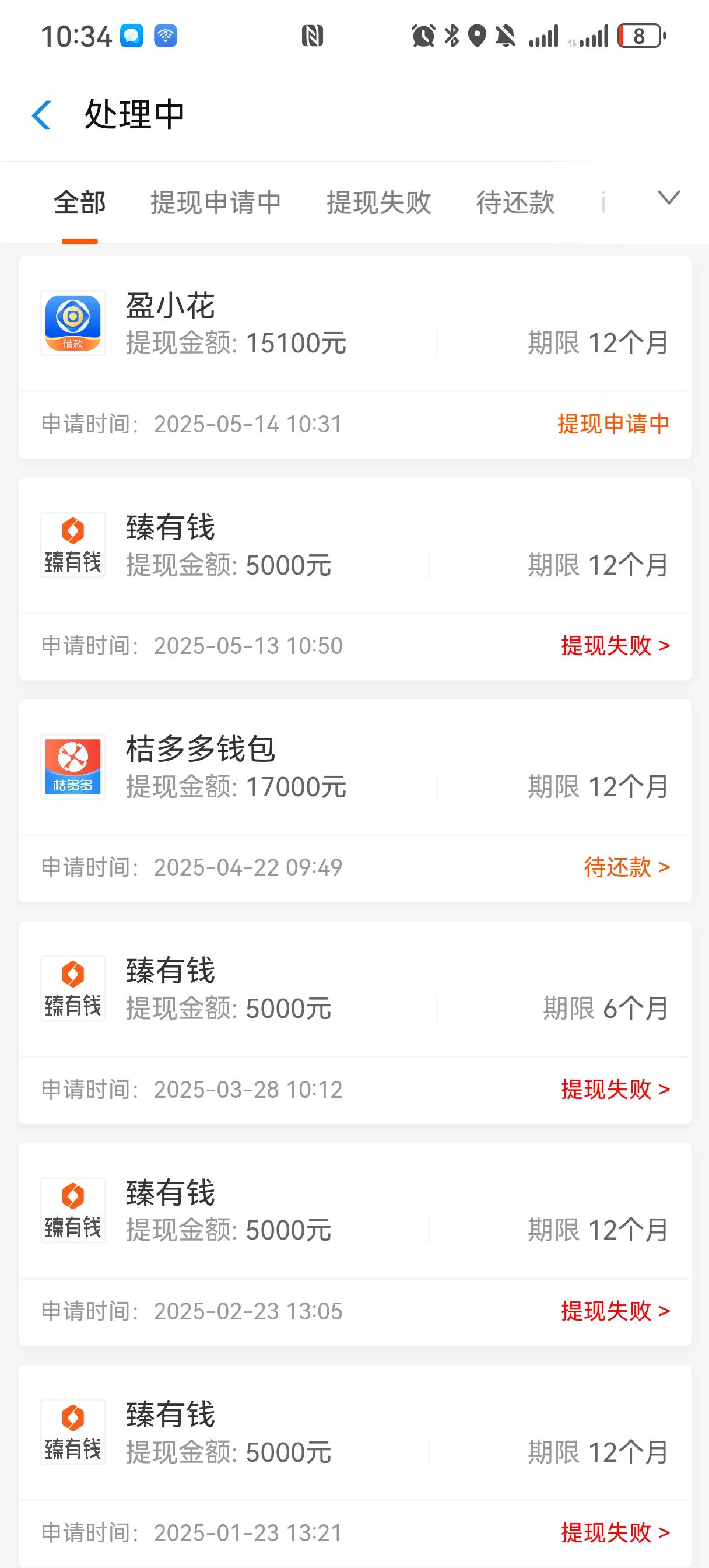Select the 全部 tab

pyautogui.click(x=80, y=202)
